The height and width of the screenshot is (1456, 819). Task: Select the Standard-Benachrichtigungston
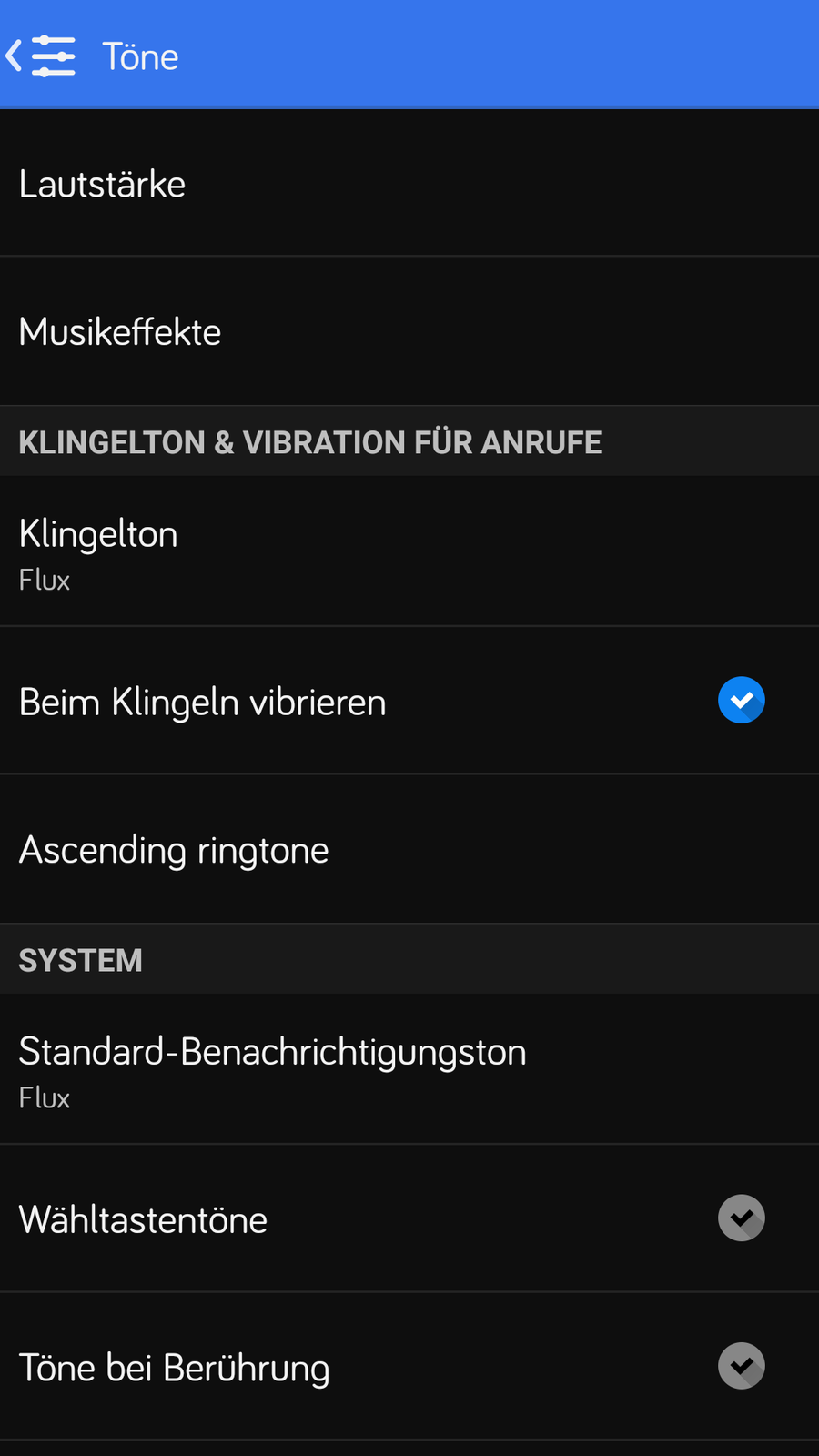click(x=409, y=1069)
